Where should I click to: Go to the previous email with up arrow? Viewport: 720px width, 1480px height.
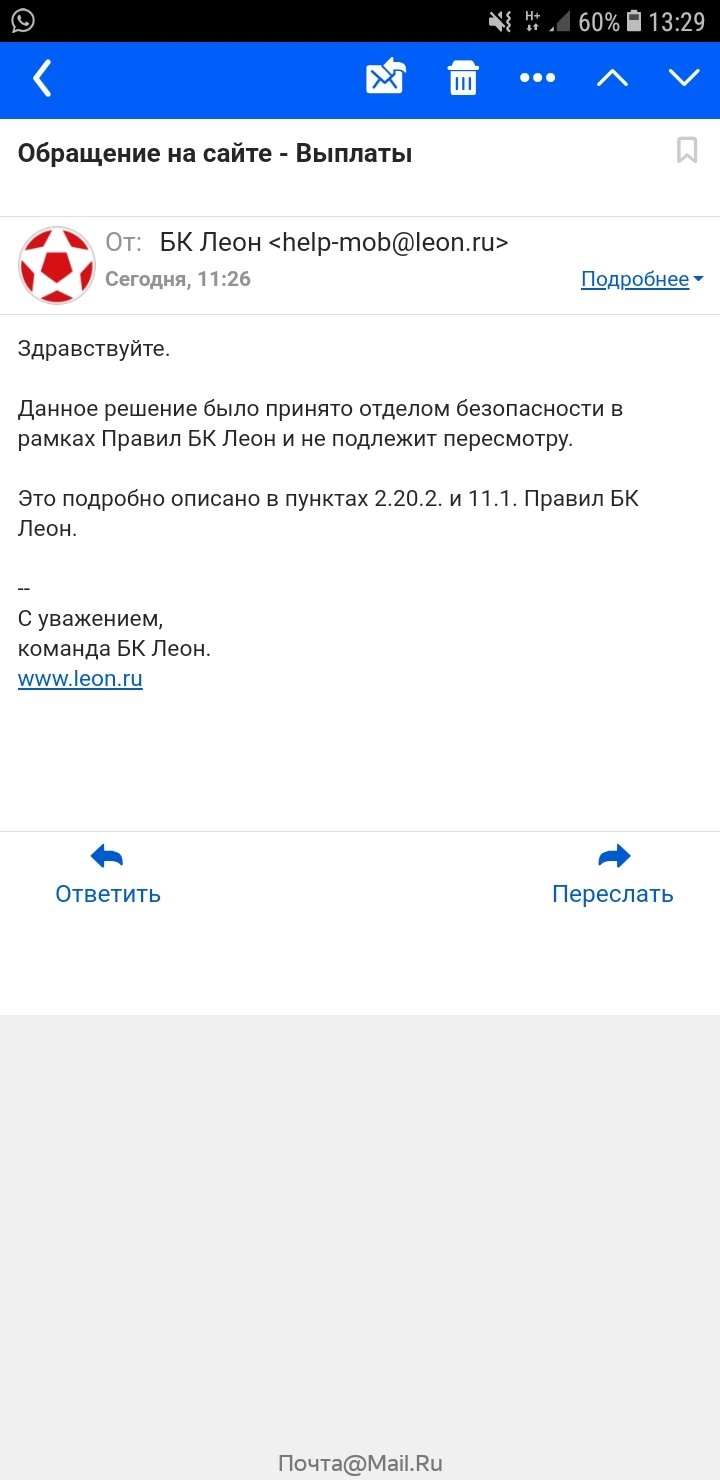click(x=612, y=78)
